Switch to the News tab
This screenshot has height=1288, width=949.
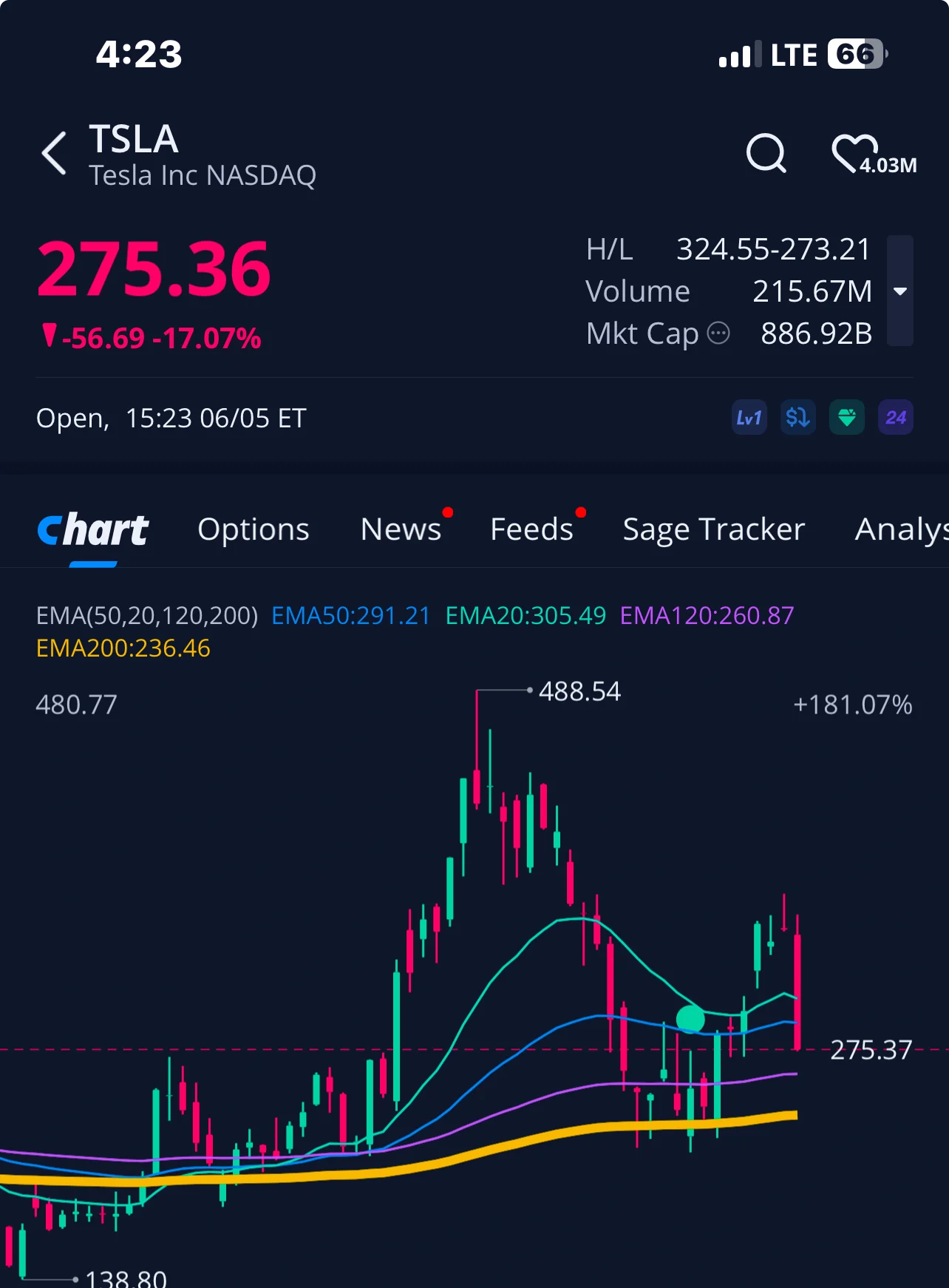click(401, 529)
